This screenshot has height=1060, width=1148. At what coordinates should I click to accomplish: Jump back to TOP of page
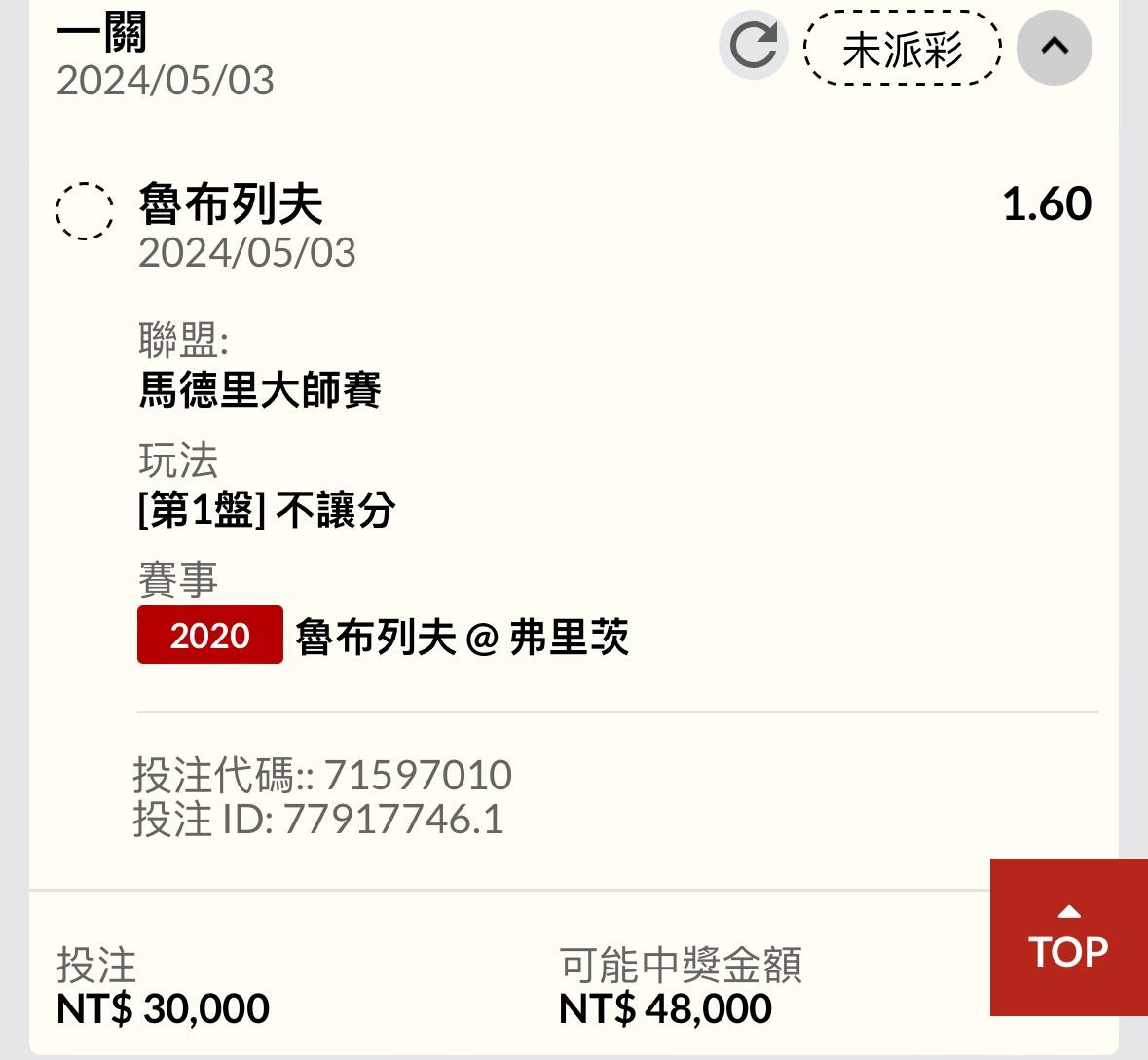1068,936
